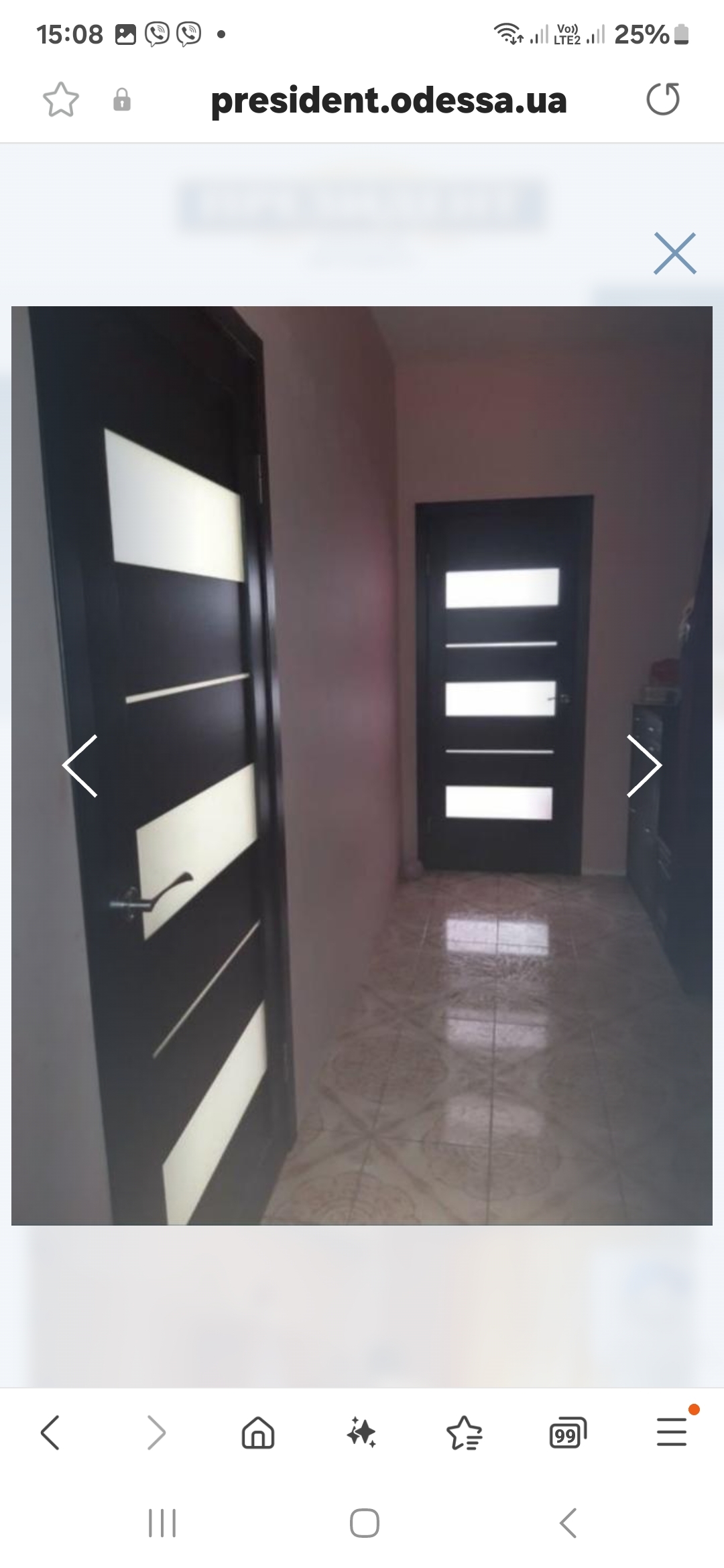Viewport: 724px width, 1568px height.
Task: Open the browser menu
Action: [672, 1431]
